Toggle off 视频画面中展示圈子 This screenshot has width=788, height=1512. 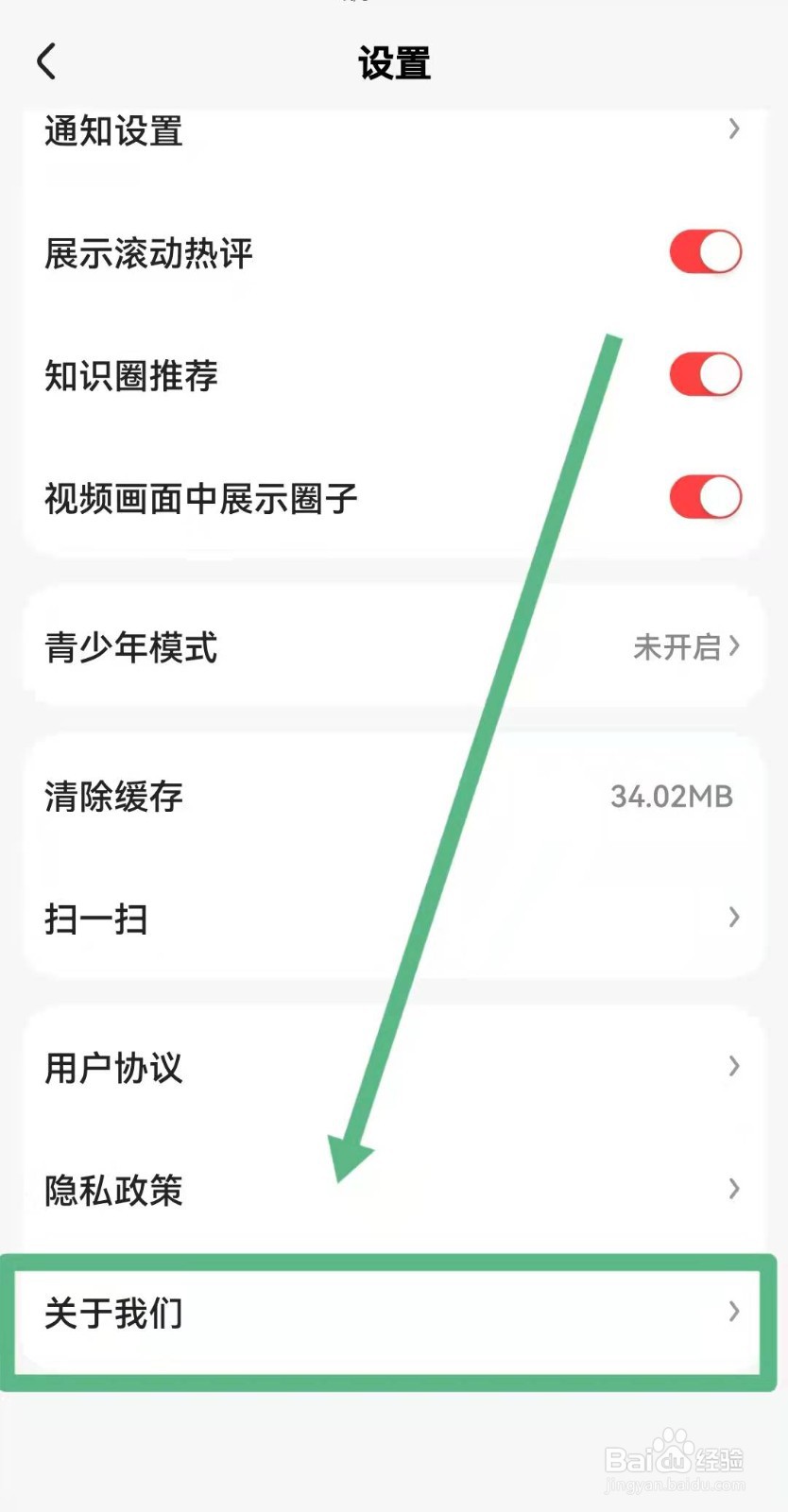tap(705, 498)
